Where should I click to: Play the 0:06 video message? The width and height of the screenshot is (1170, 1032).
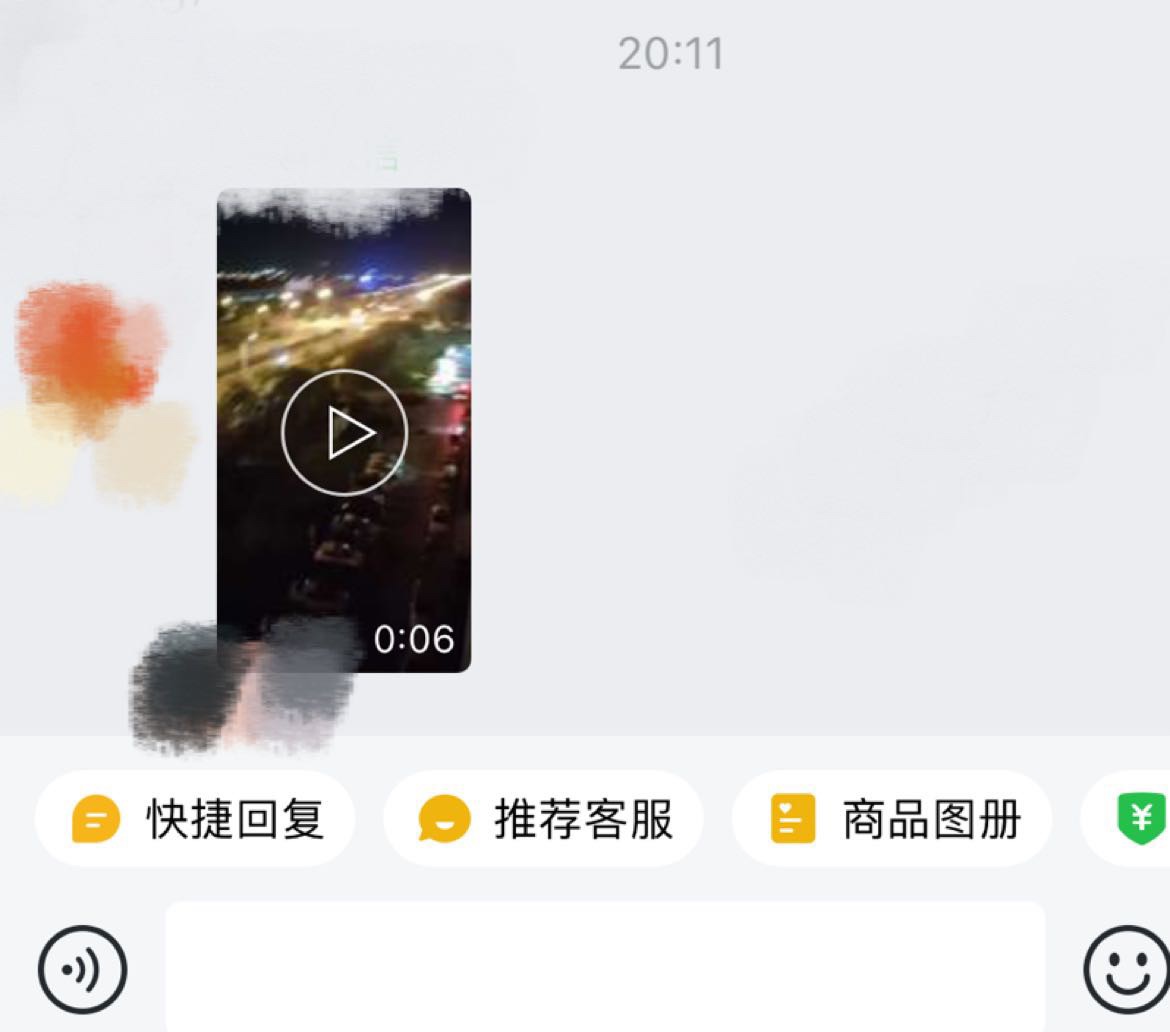point(344,432)
